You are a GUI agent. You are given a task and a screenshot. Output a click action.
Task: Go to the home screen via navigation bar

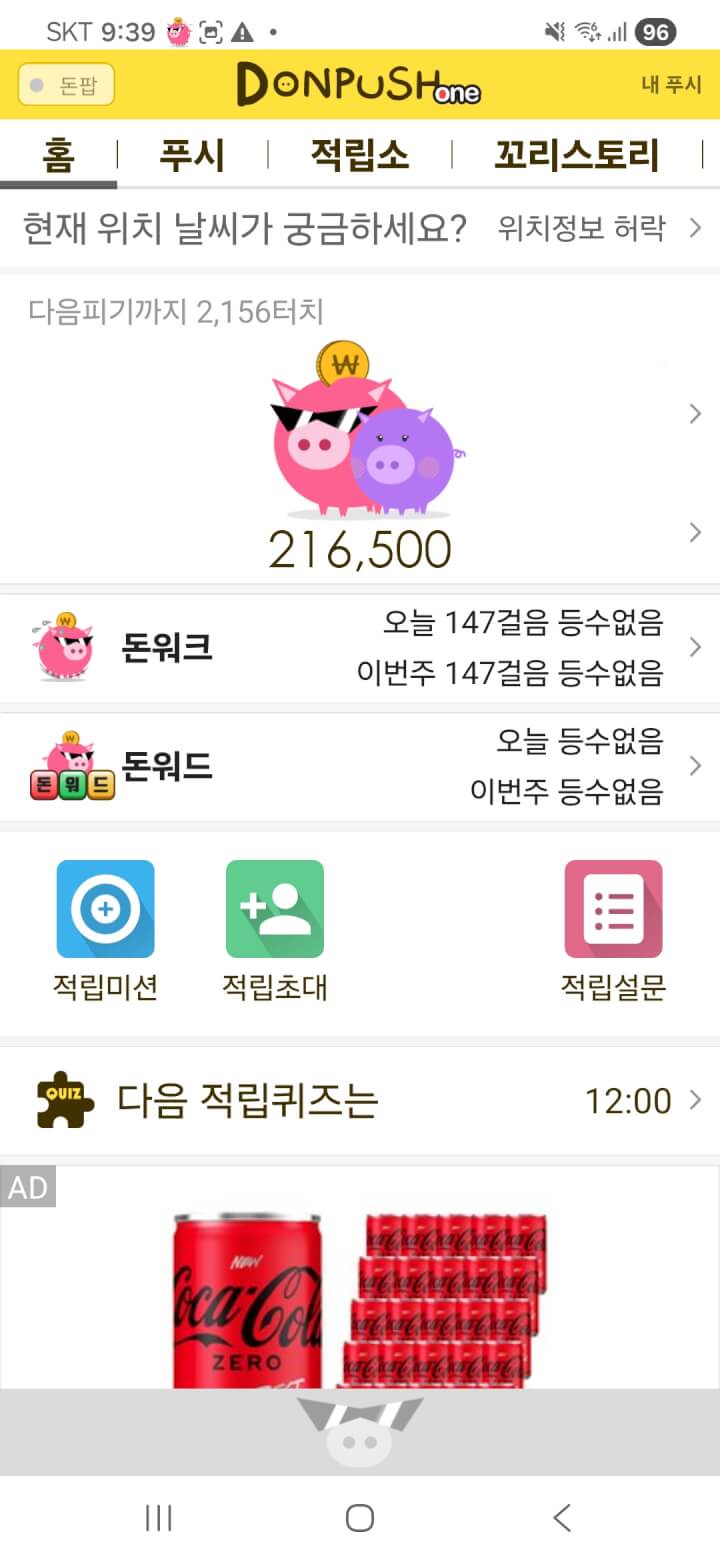(360, 1518)
